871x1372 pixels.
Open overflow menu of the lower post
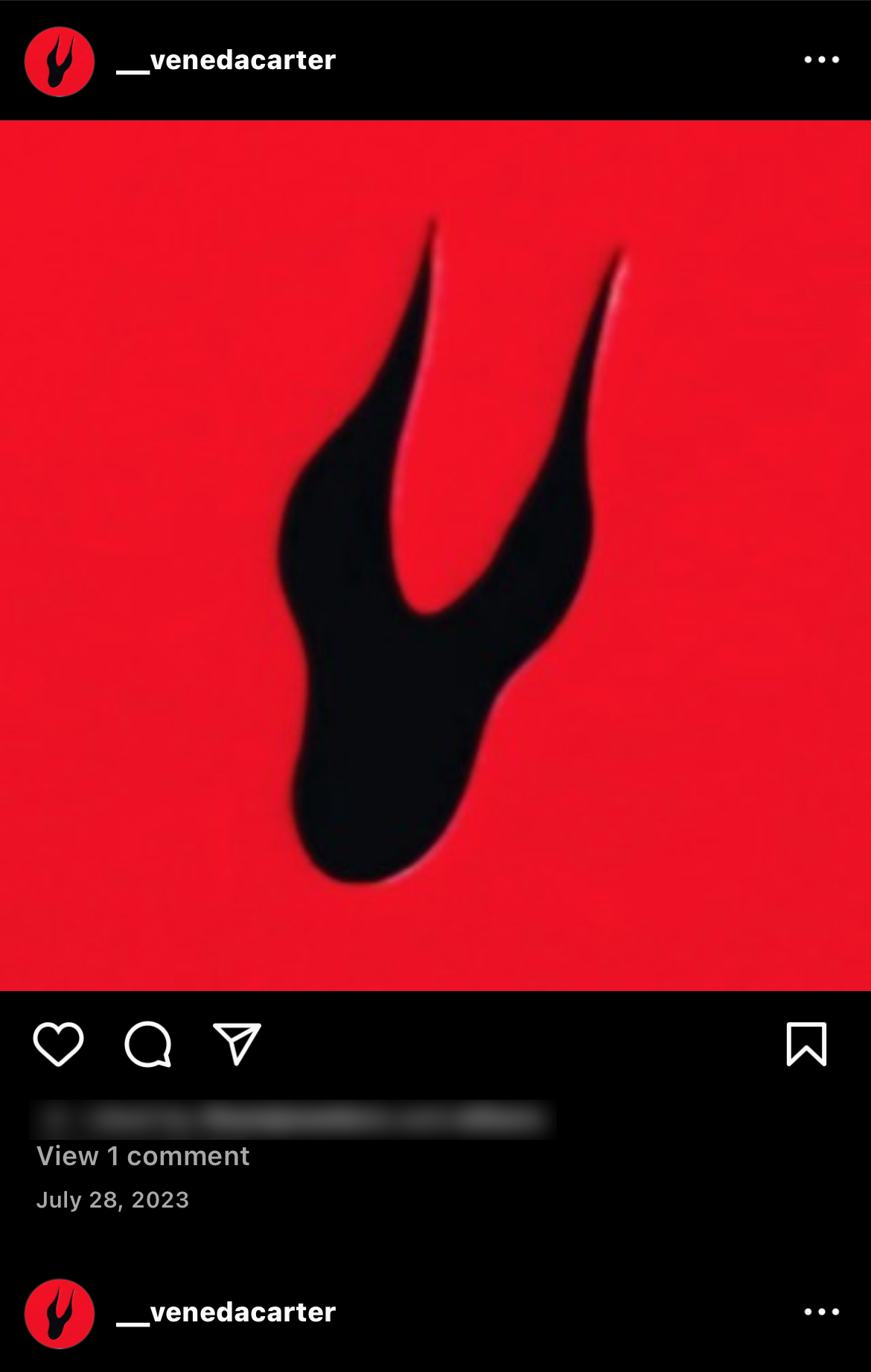coord(821,1312)
